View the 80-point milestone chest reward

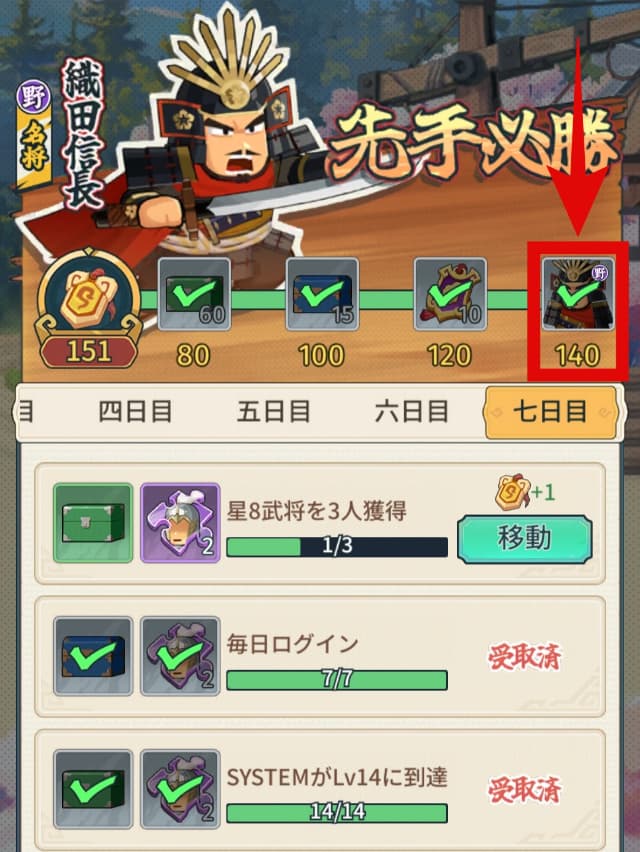(194, 295)
